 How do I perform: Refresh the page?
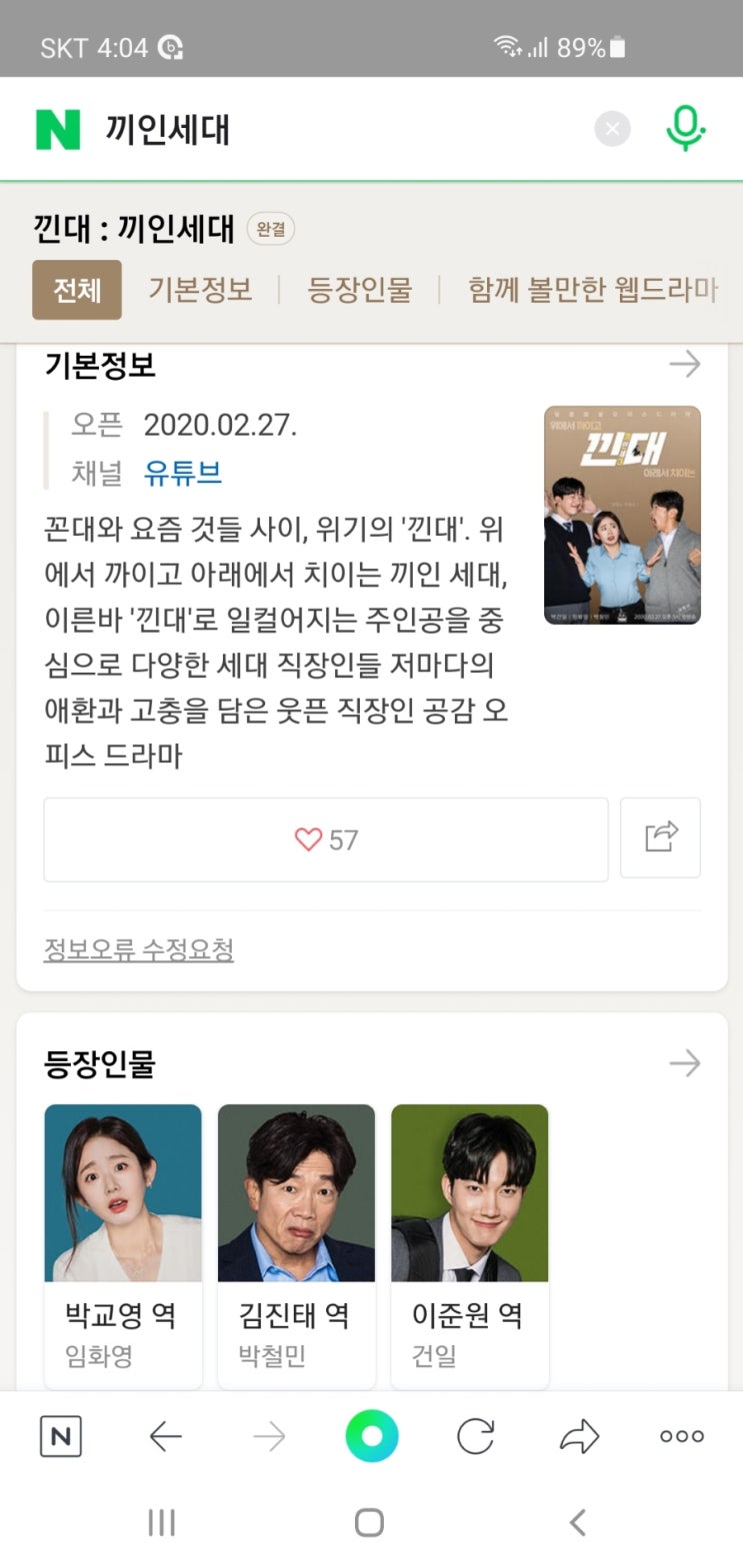point(475,1436)
